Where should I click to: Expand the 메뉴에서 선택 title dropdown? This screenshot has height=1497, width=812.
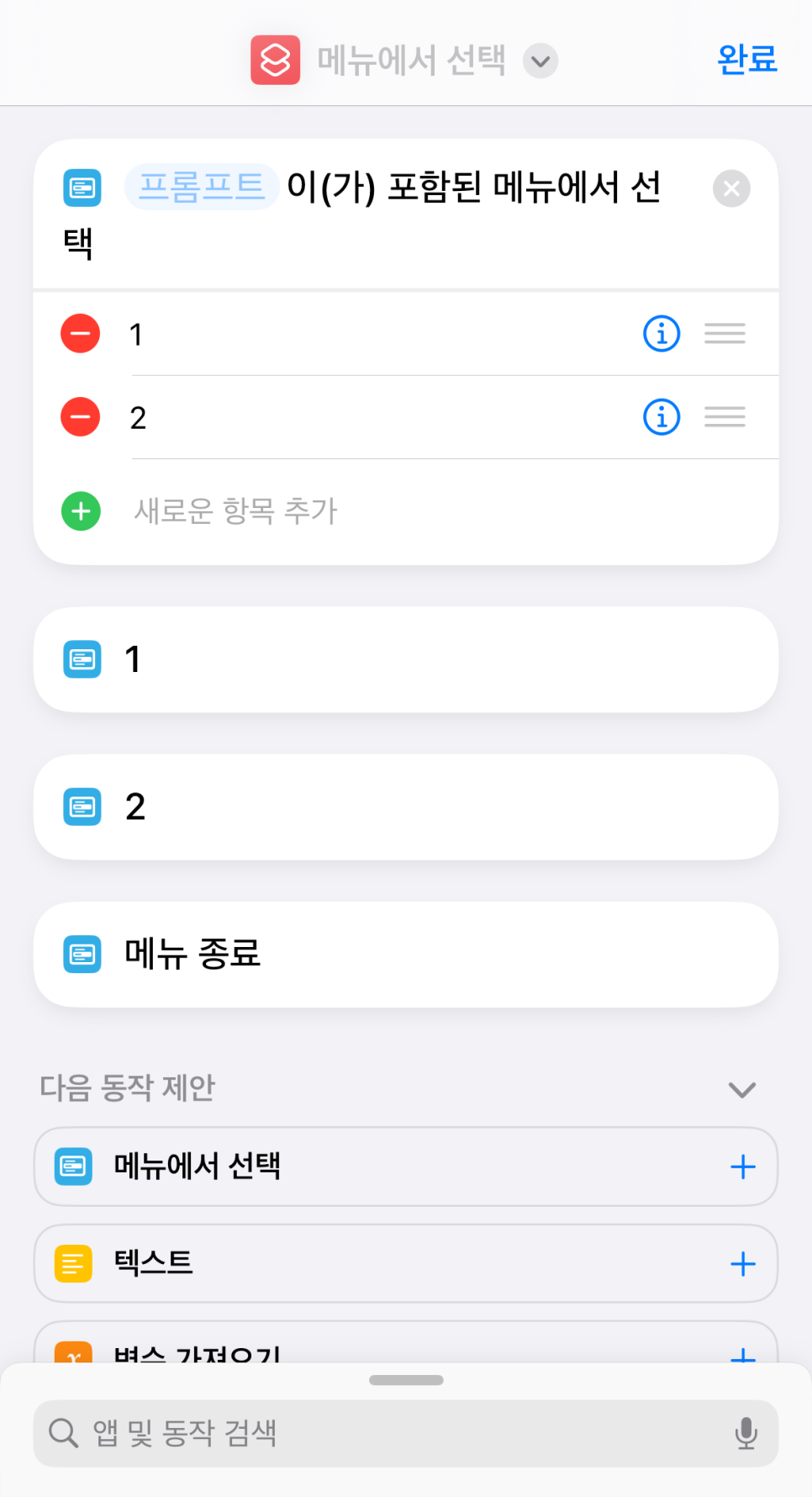[540, 61]
